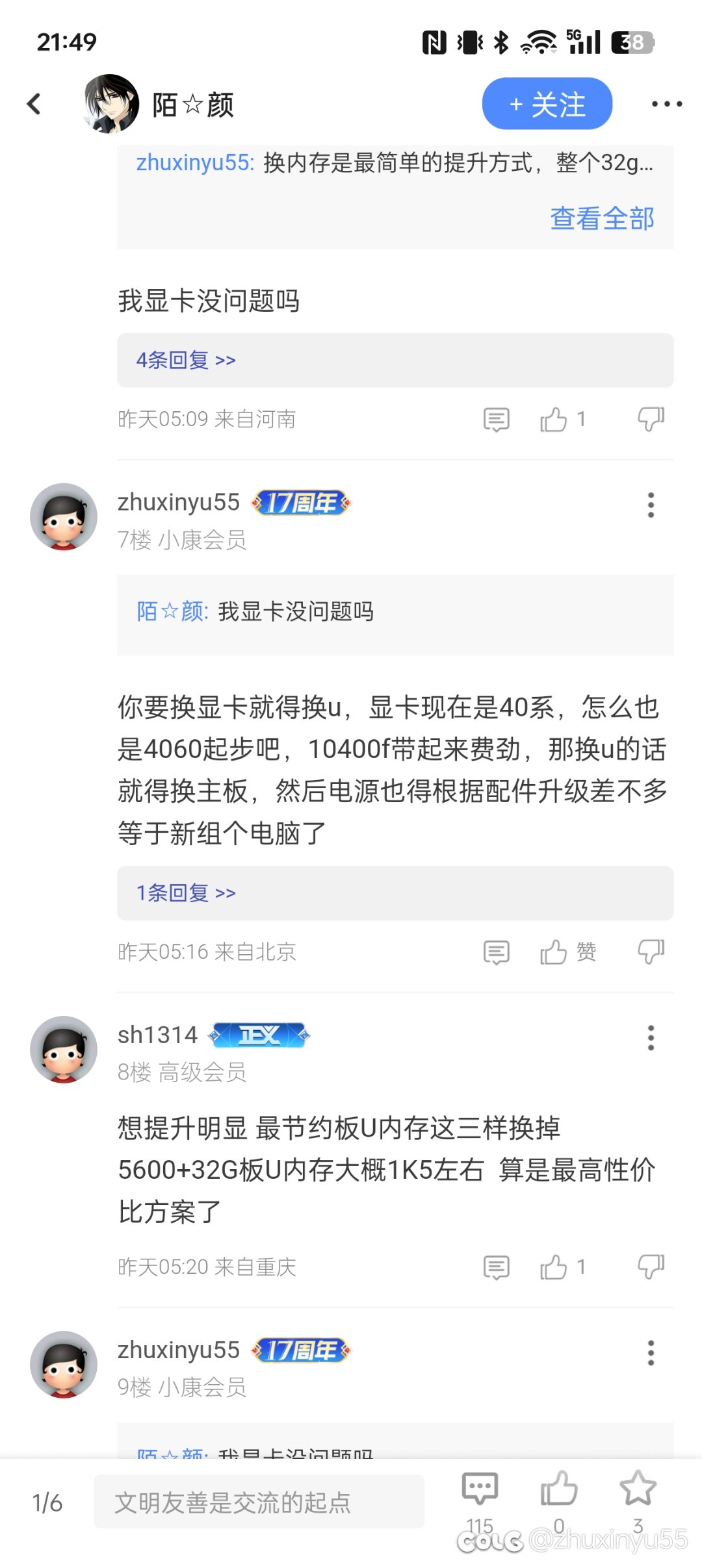Tap the 文明友善是交流的起点 comment box
Screen dimensions: 702x1568
pos(259,1502)
